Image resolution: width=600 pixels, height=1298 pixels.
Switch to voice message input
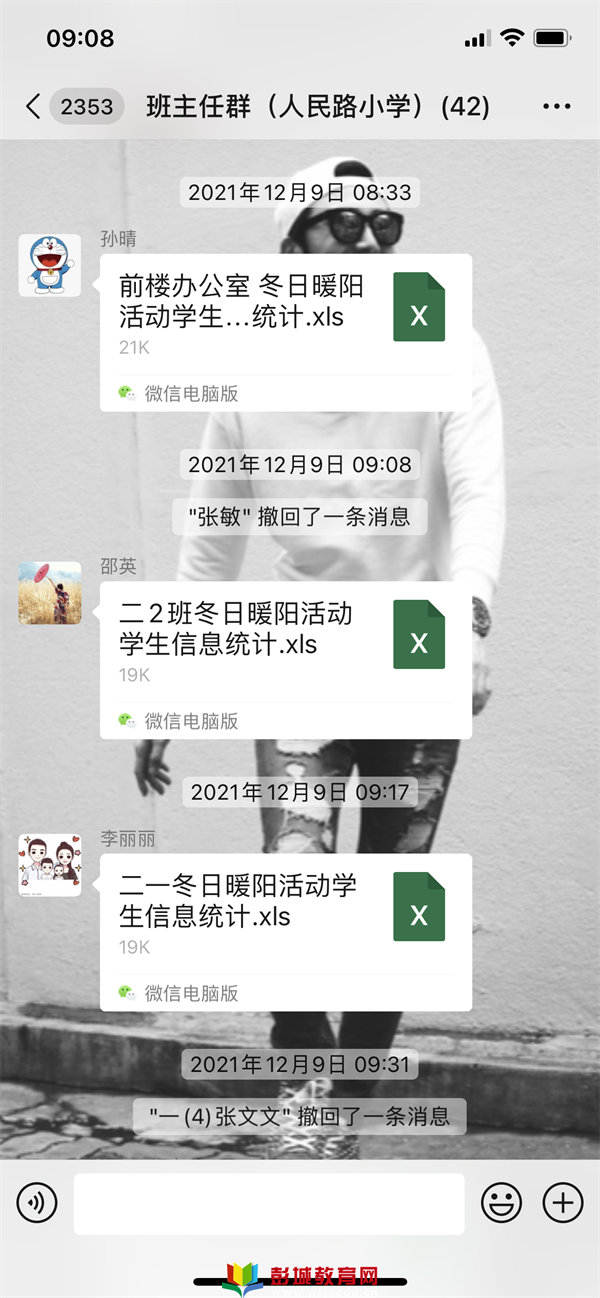[x=37, y=1203]
